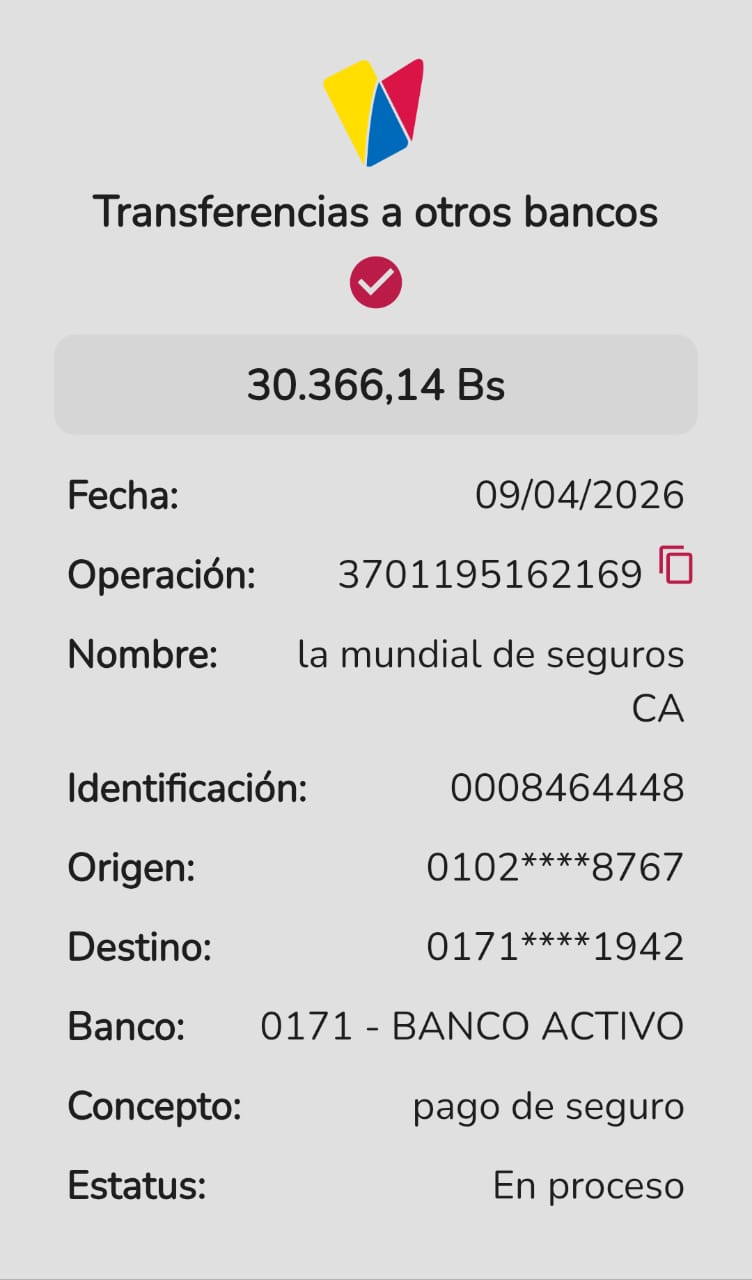Copy the operation number 3701195162169
The width and height of the screenshot is (752, 1280).
(676, 566)
